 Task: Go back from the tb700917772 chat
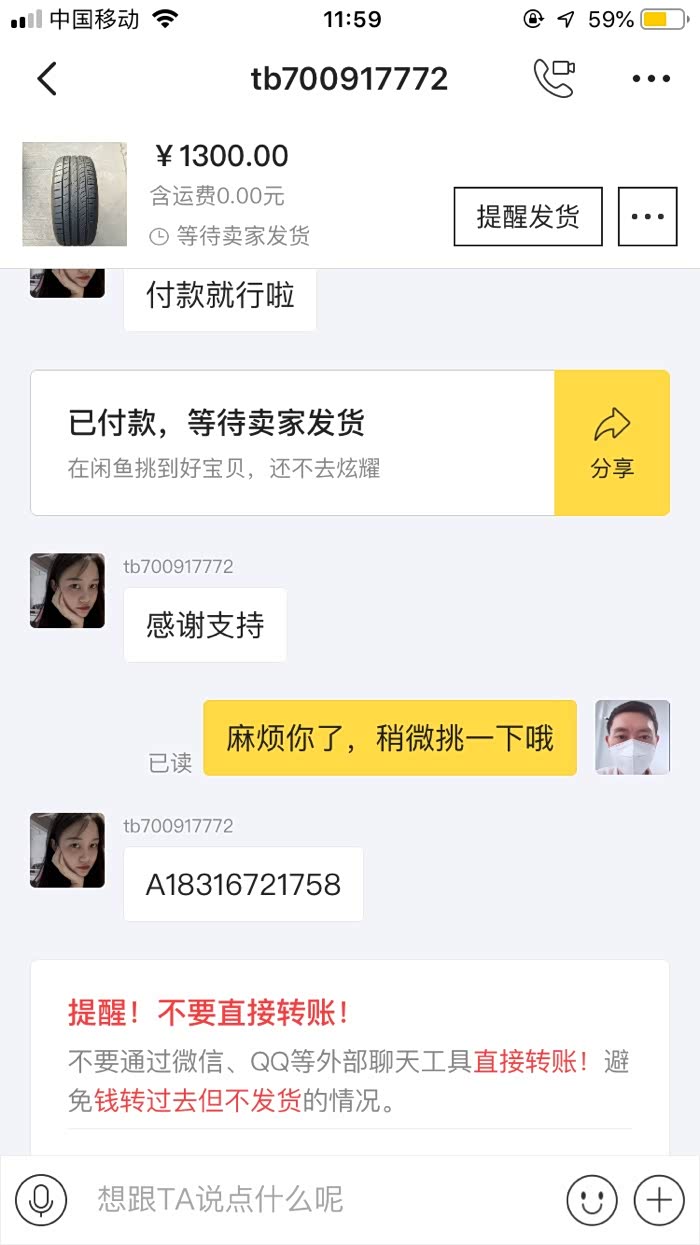coord(47,79)
